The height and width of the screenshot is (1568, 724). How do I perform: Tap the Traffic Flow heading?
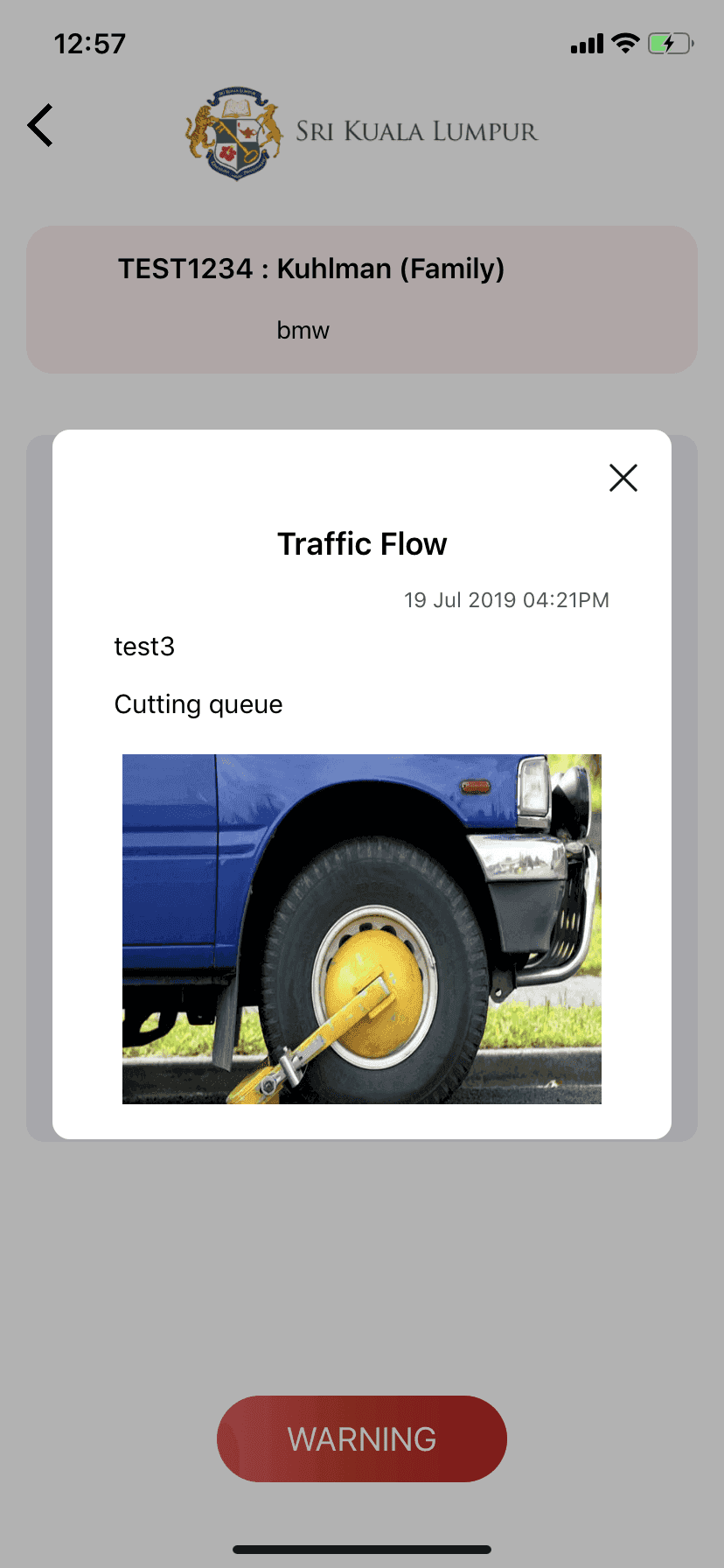pyautogui.click(x=361, y=543)
